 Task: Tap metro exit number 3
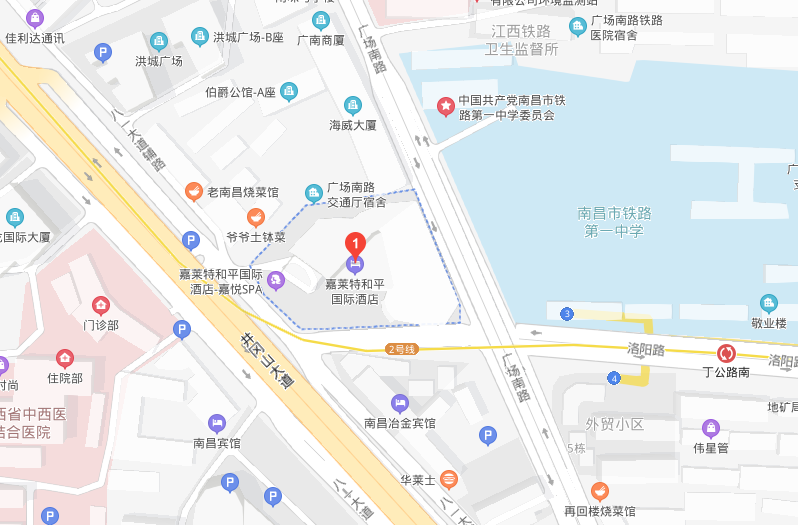568,314
